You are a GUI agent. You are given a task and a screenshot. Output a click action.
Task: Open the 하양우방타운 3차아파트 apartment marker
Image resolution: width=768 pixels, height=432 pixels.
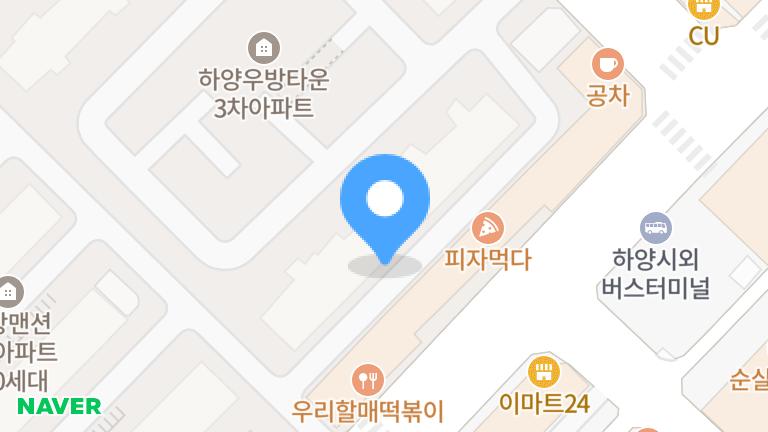click(263, 46)
